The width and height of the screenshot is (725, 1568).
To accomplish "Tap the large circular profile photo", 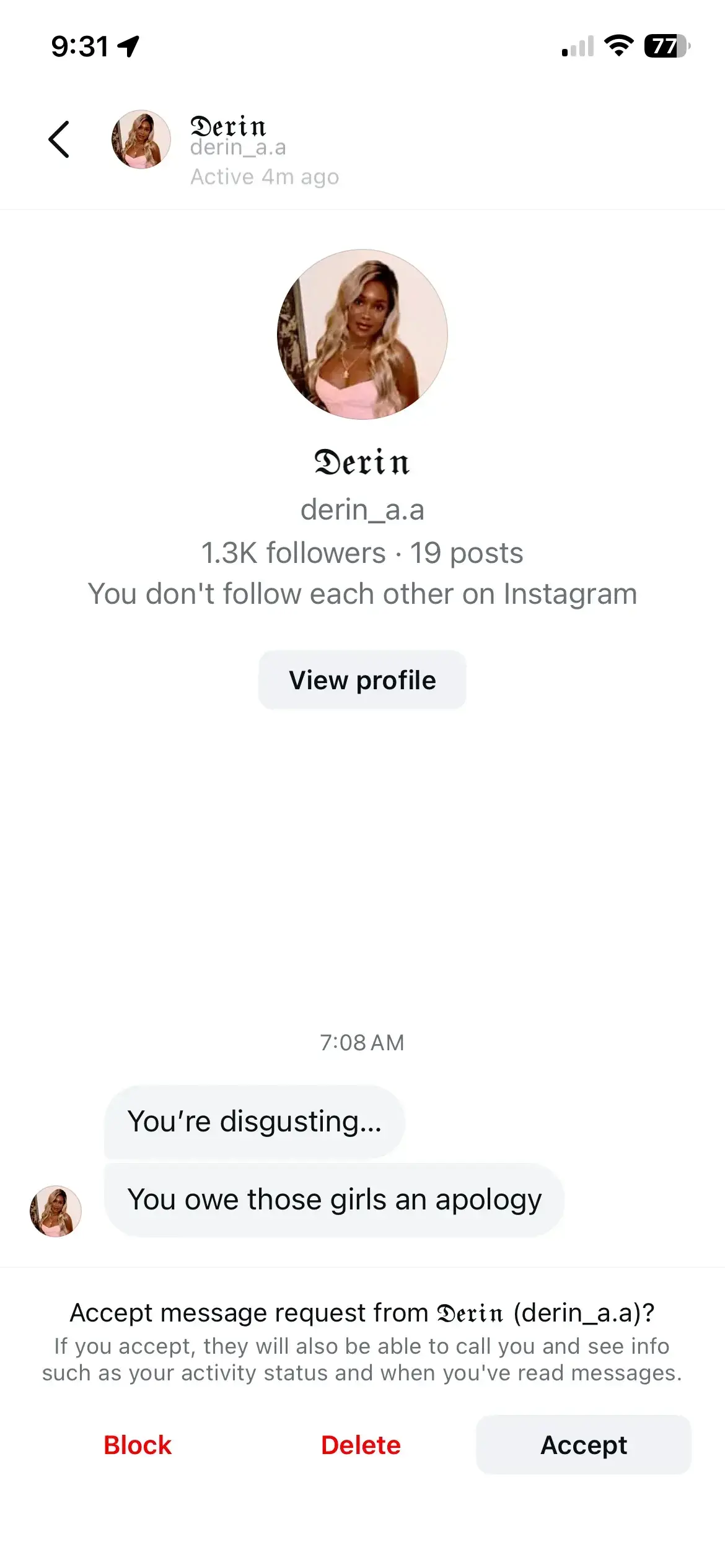I will click(362, 334).
